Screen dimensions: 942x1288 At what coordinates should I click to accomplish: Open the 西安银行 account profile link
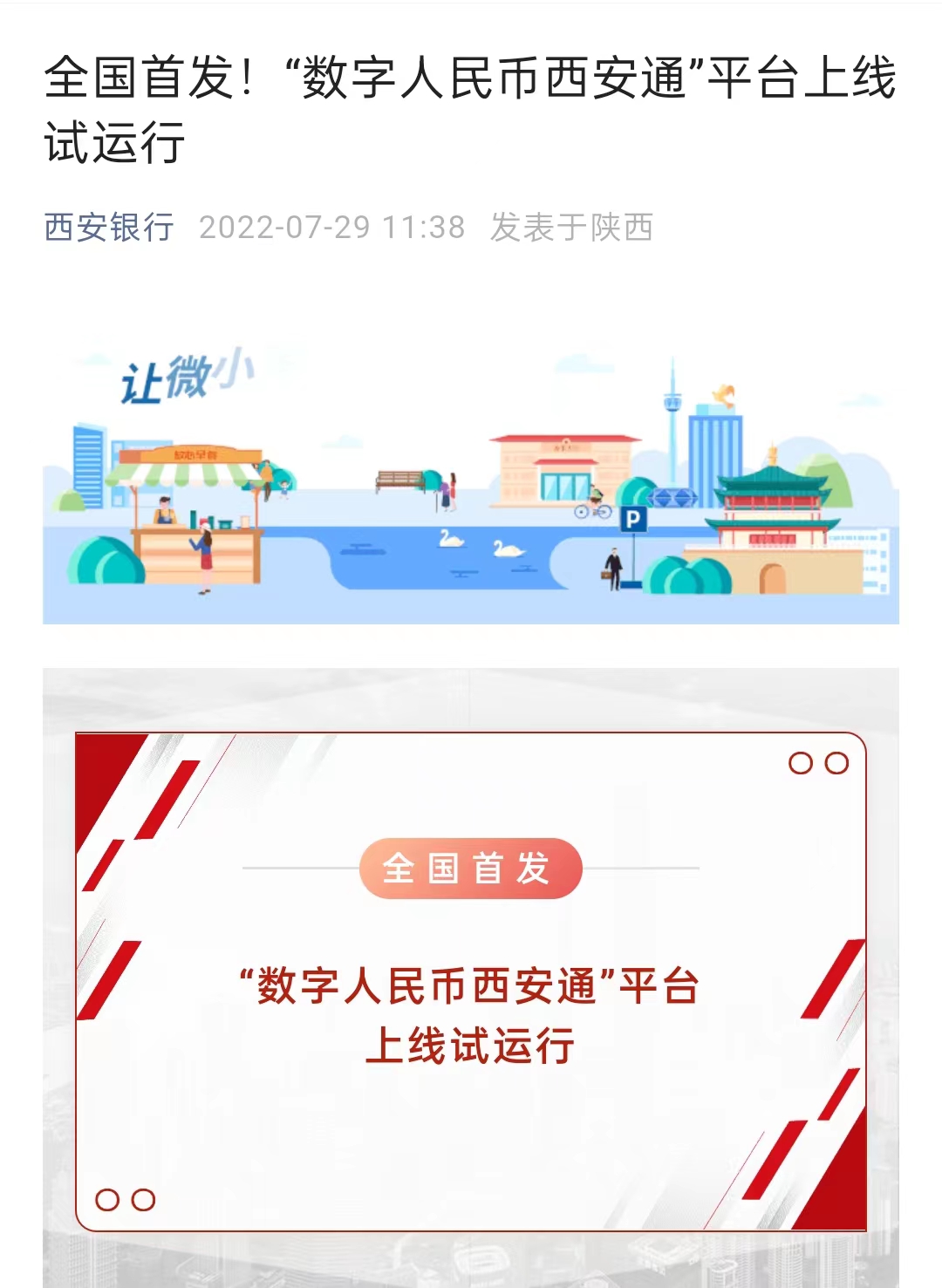pos(109,228)
